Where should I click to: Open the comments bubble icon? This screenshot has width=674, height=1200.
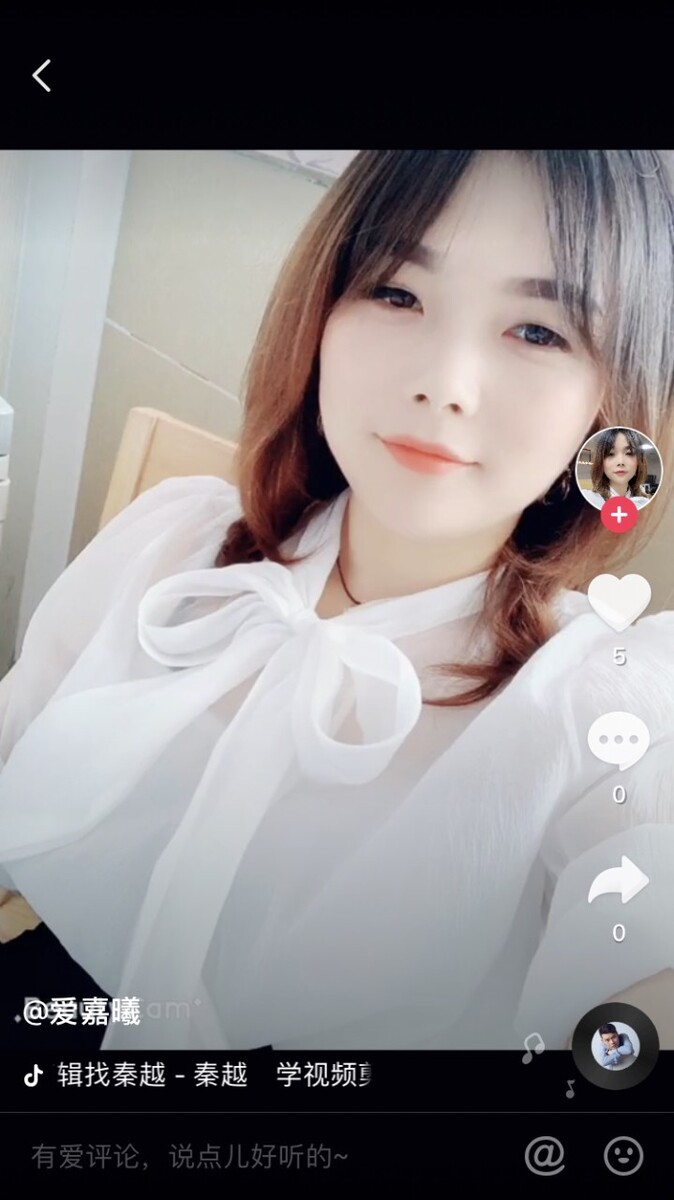[619, 741]
